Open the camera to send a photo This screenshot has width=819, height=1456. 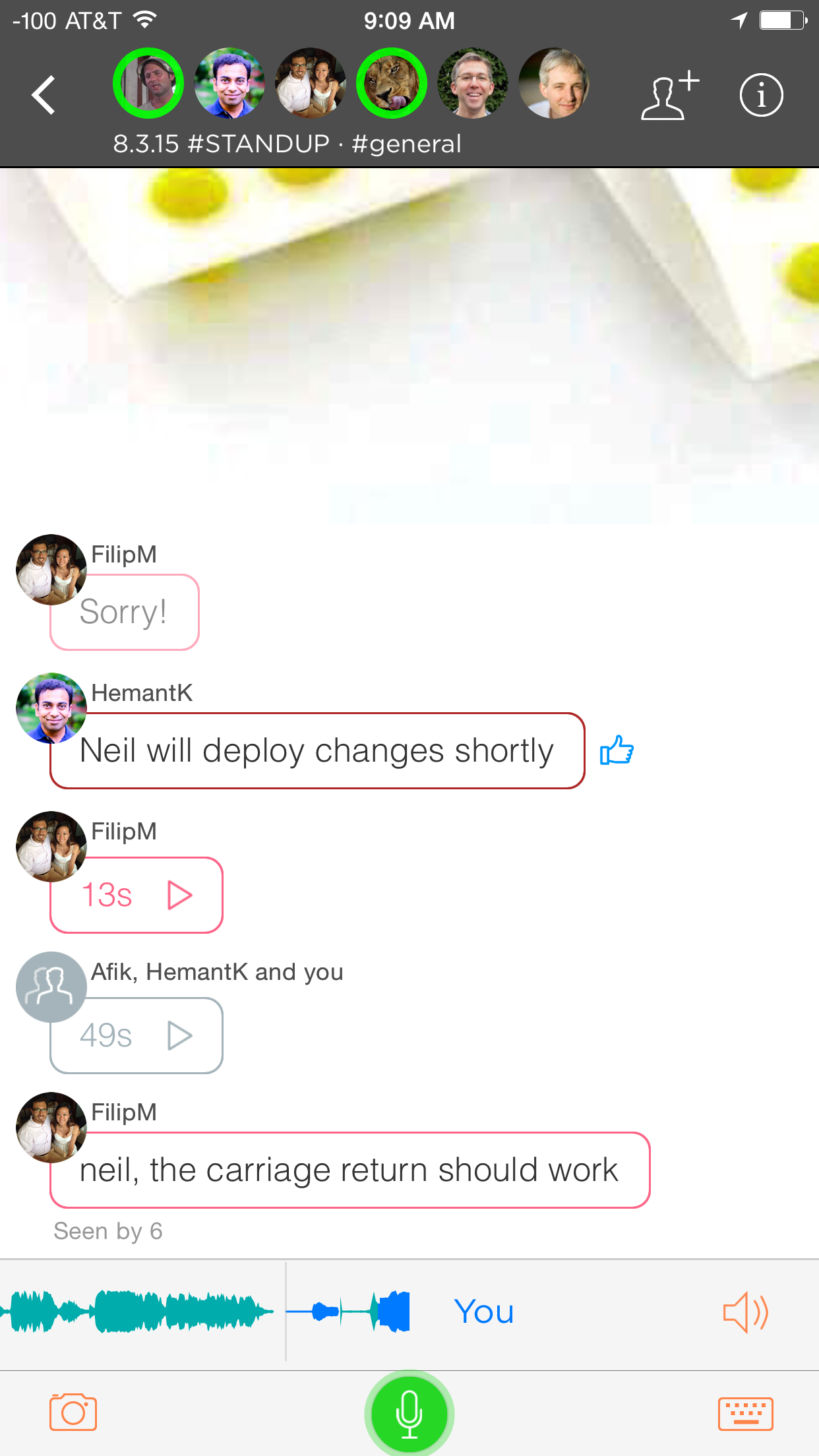(73, 1412)
